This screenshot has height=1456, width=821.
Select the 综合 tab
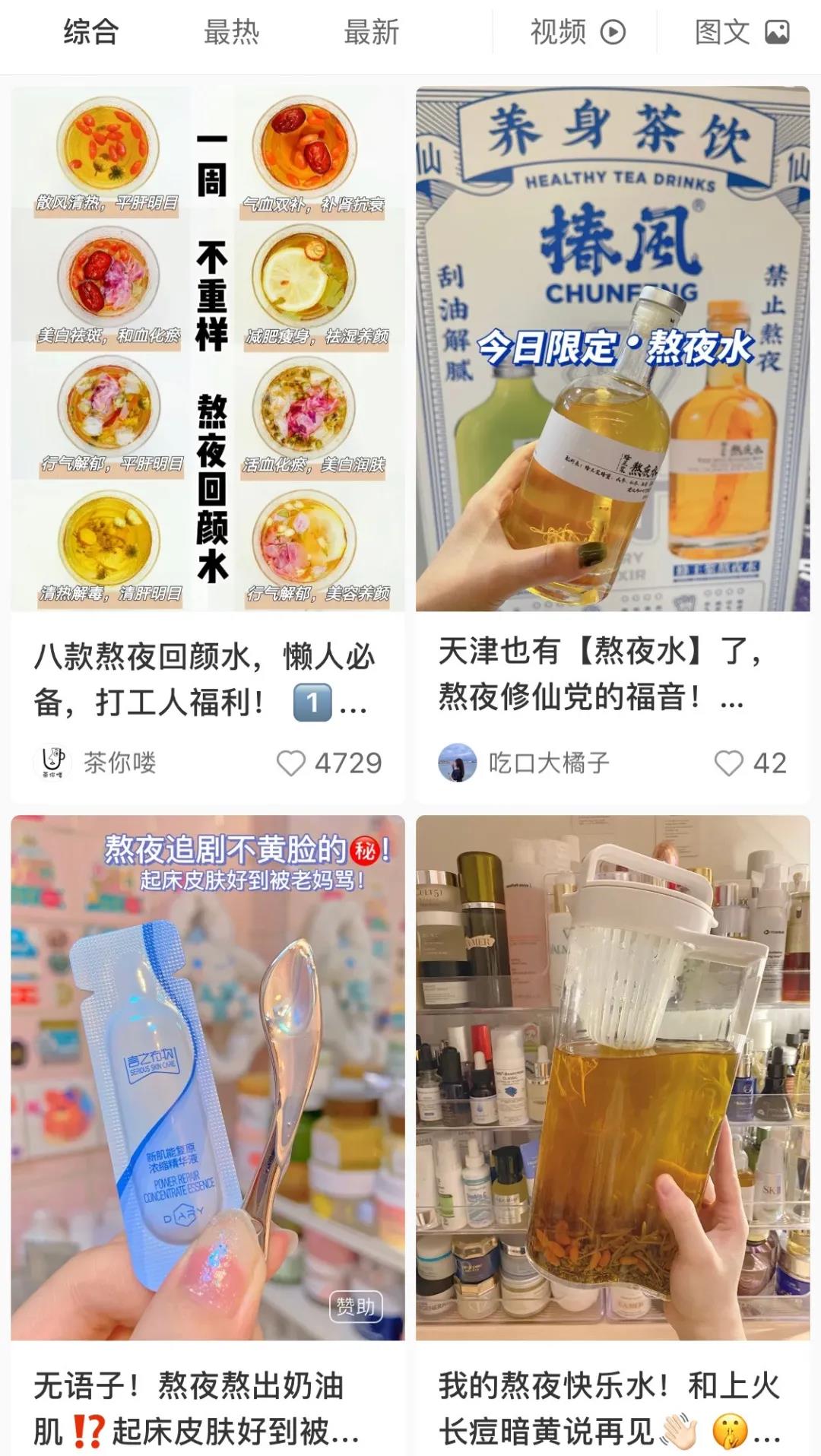tap(91, 33)
